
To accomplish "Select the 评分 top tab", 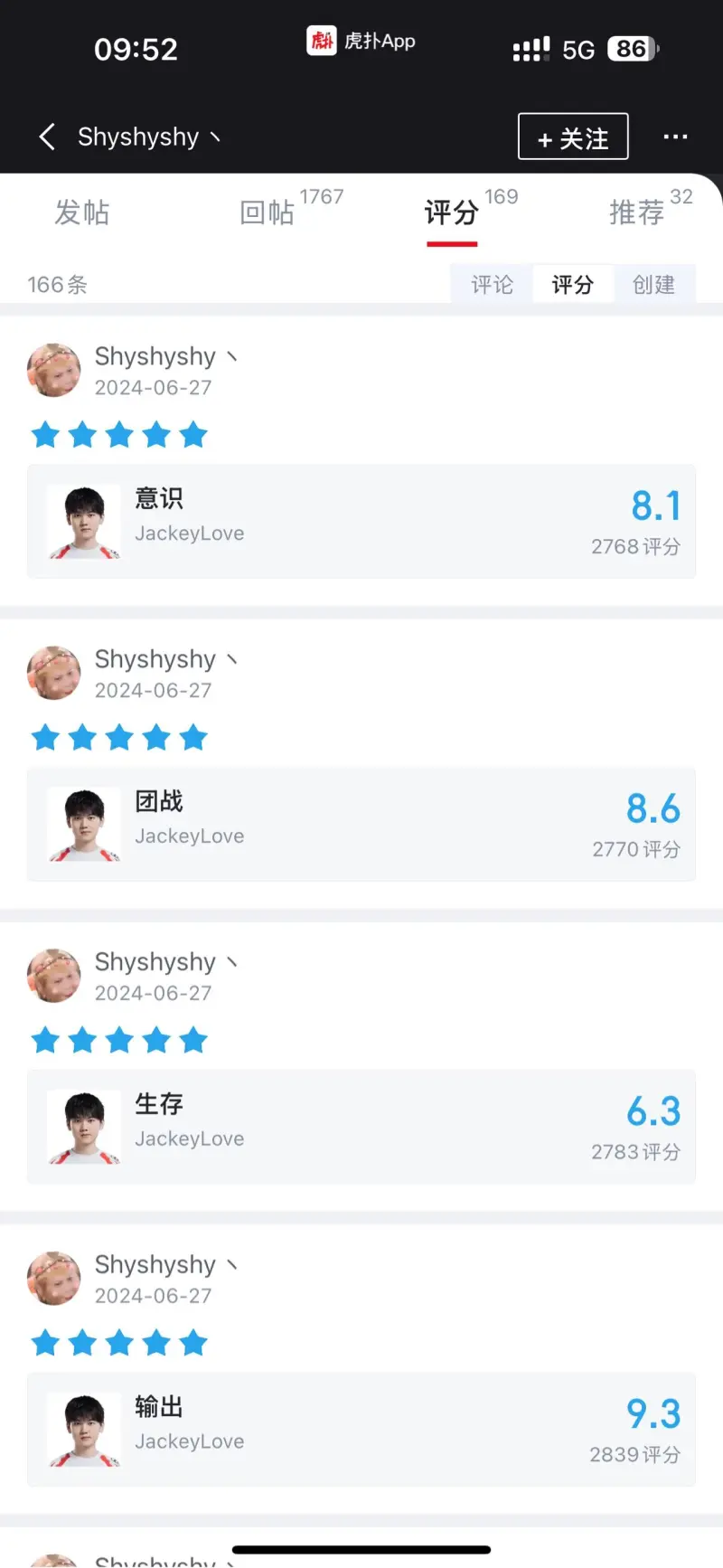I will click(452, 213).
